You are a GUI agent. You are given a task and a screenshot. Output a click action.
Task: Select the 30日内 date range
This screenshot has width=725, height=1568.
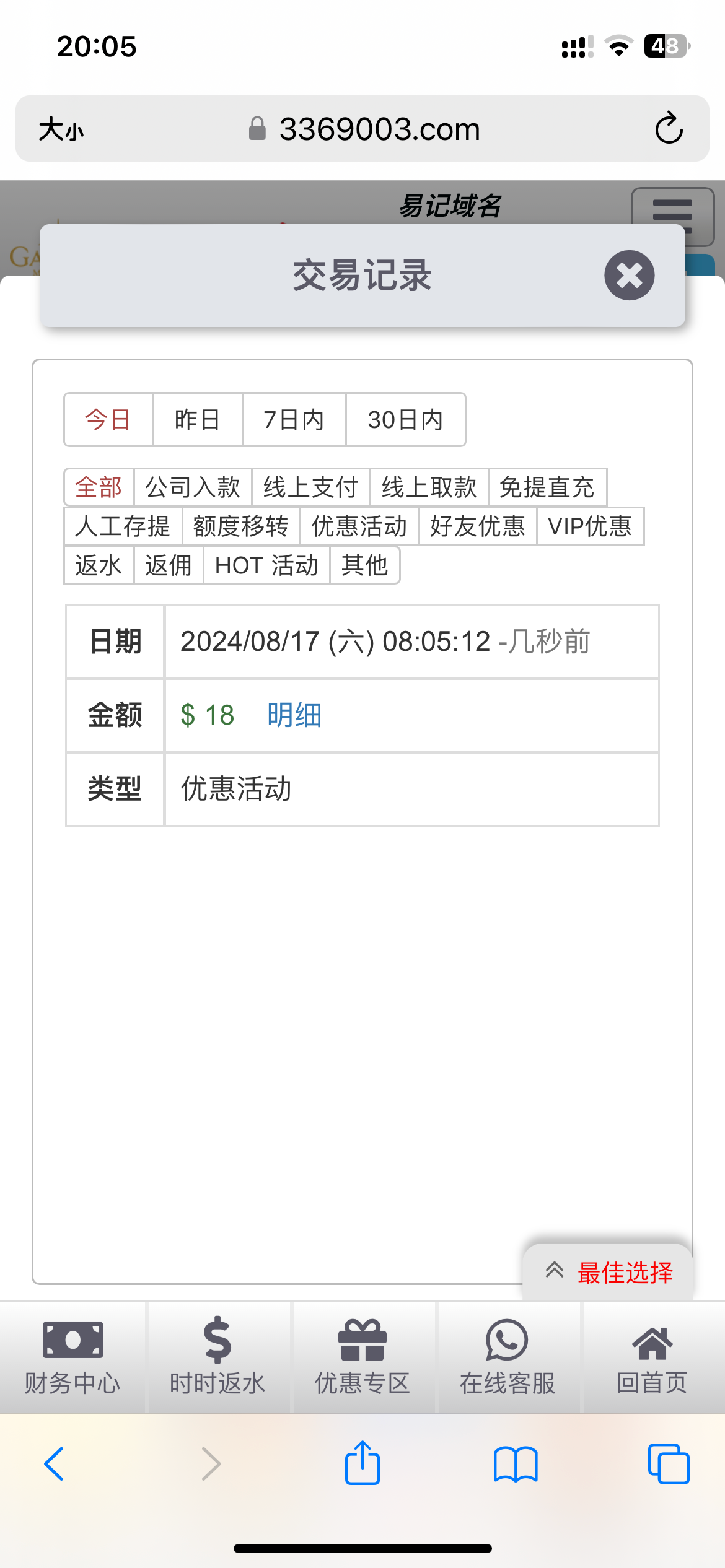tap(405, 420)
